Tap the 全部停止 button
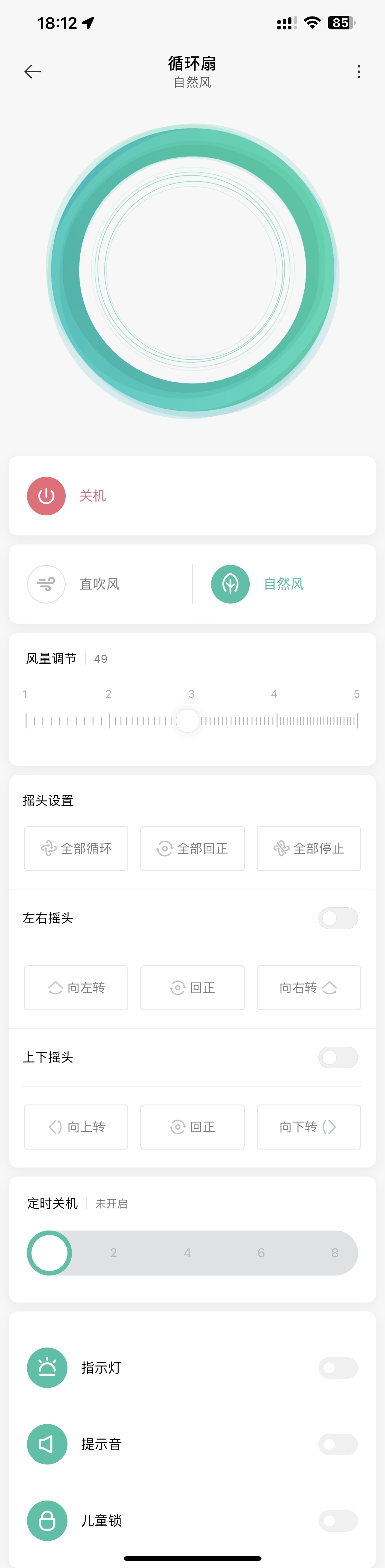The image size is (385, 1568). coord(308,849)
